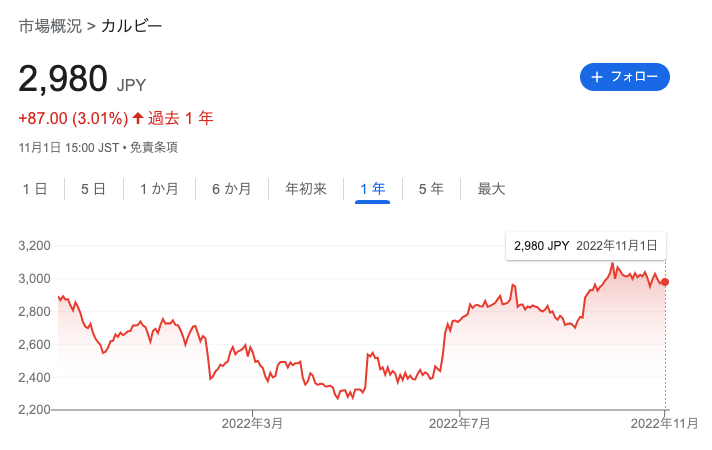Open the 市場概況 breadcrumb link

pyautogui.click(x=50, y=25)
